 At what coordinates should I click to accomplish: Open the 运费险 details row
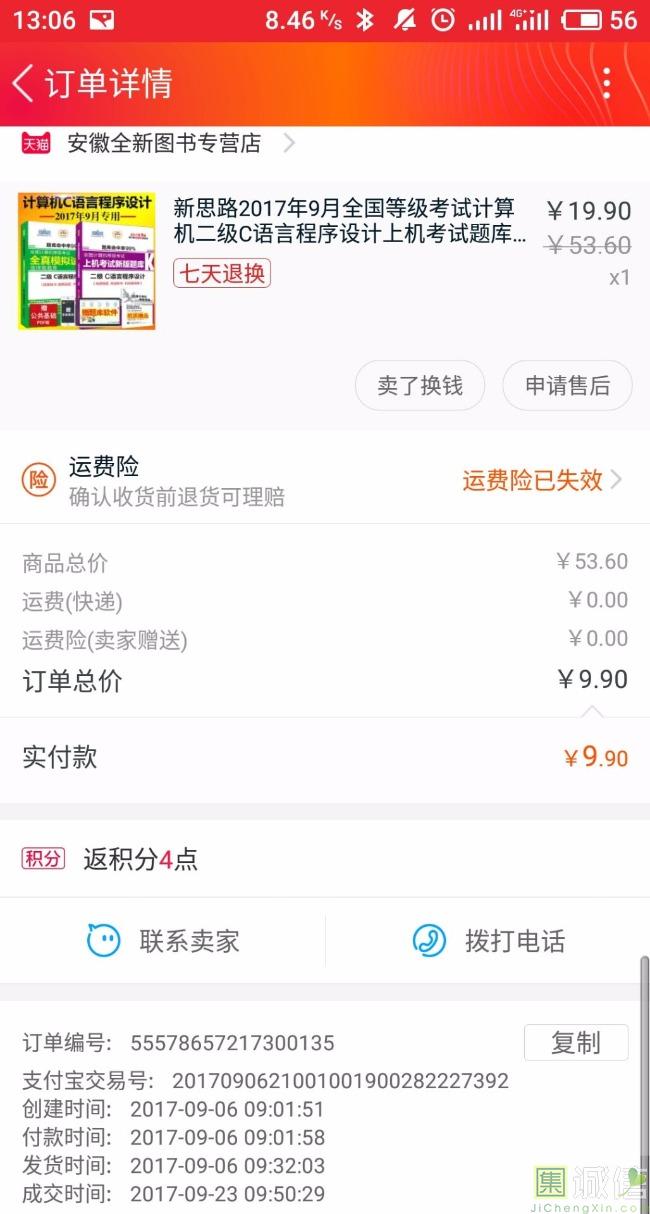[x=325, y=480]
